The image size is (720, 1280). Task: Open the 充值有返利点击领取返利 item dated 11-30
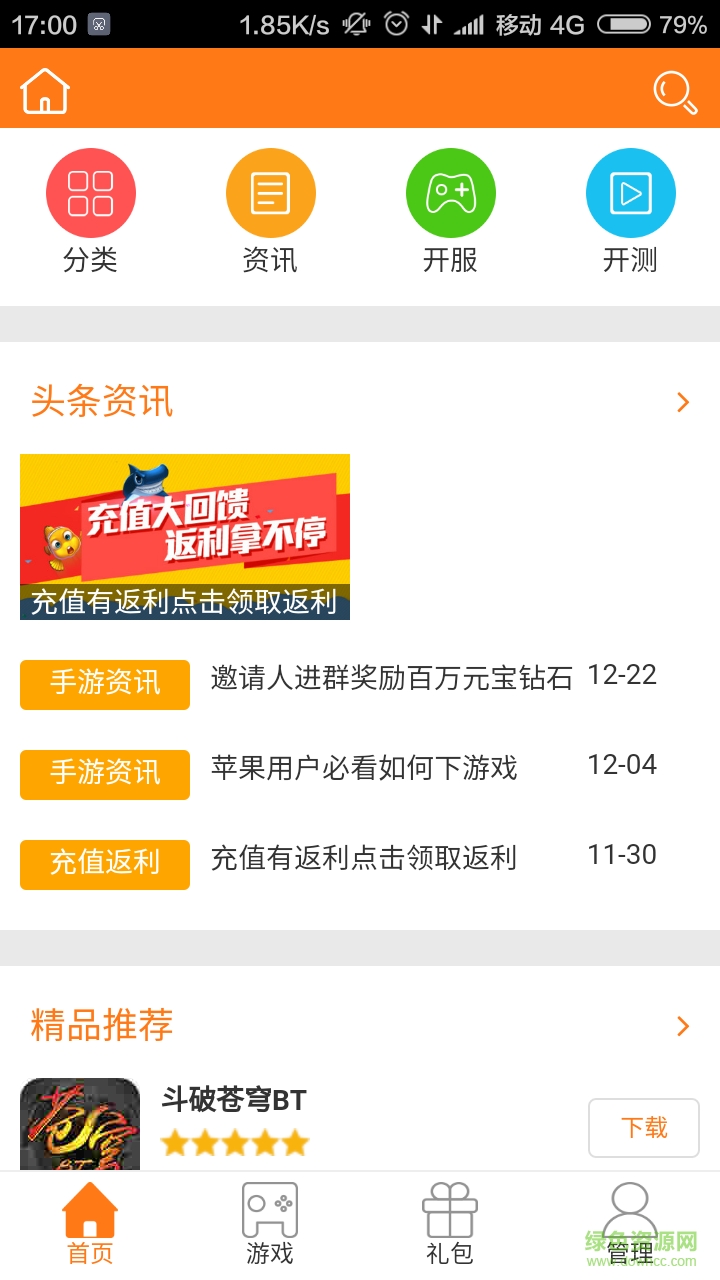click(364, 858)
